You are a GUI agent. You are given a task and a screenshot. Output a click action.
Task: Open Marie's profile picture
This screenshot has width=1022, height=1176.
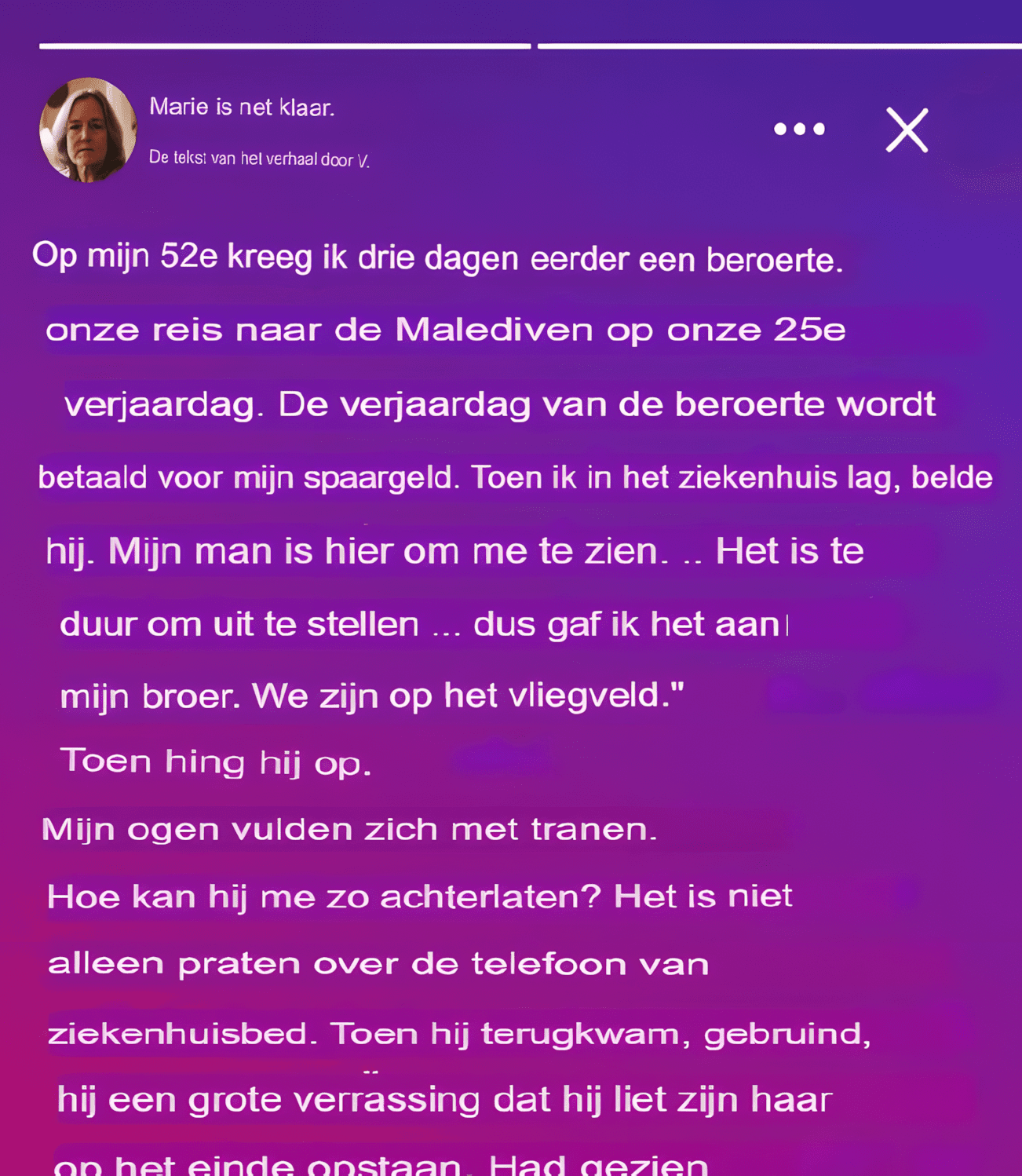88,130
